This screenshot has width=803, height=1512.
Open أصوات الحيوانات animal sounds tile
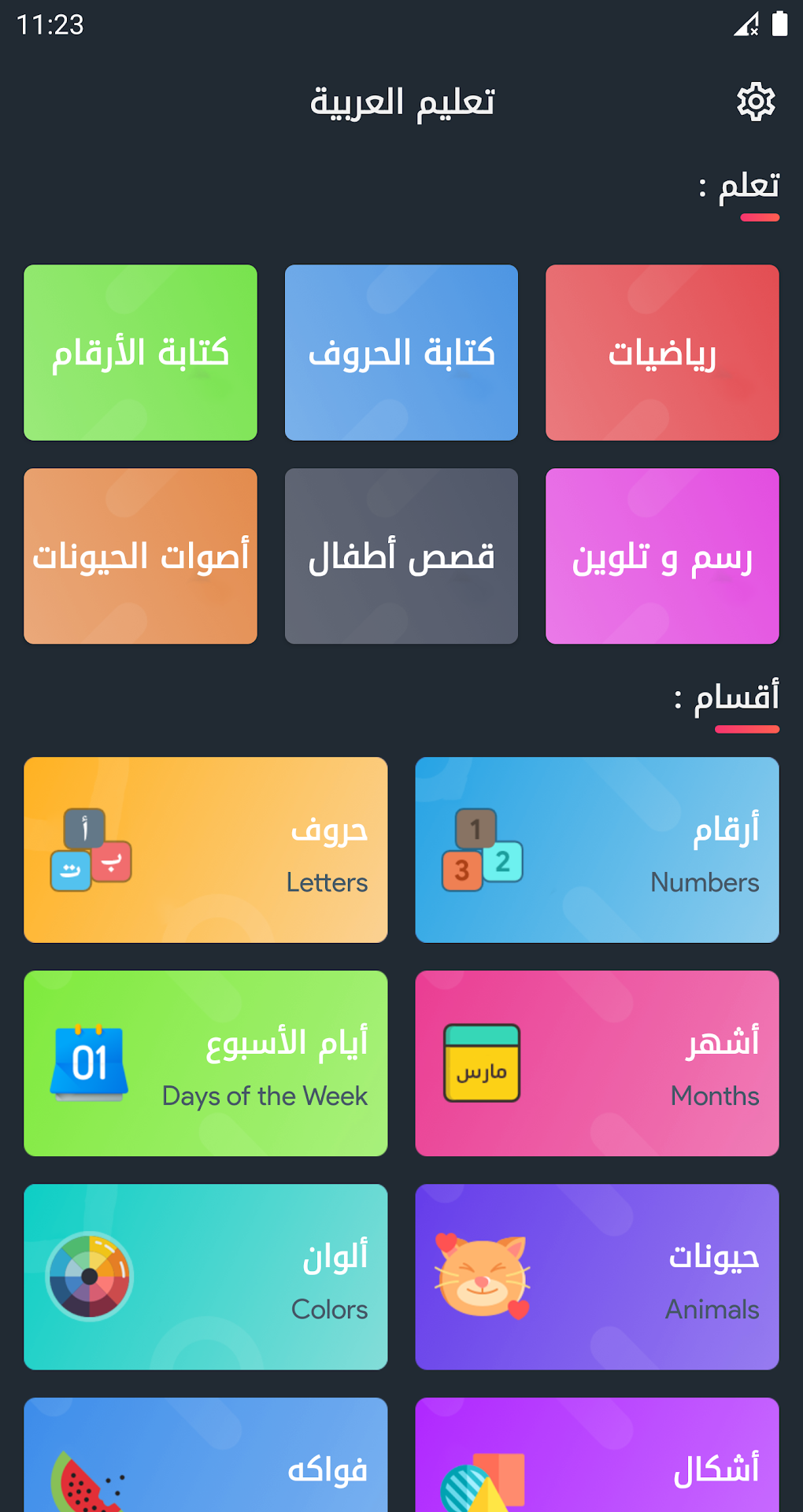pyautogui.click(x=140, y=556)
